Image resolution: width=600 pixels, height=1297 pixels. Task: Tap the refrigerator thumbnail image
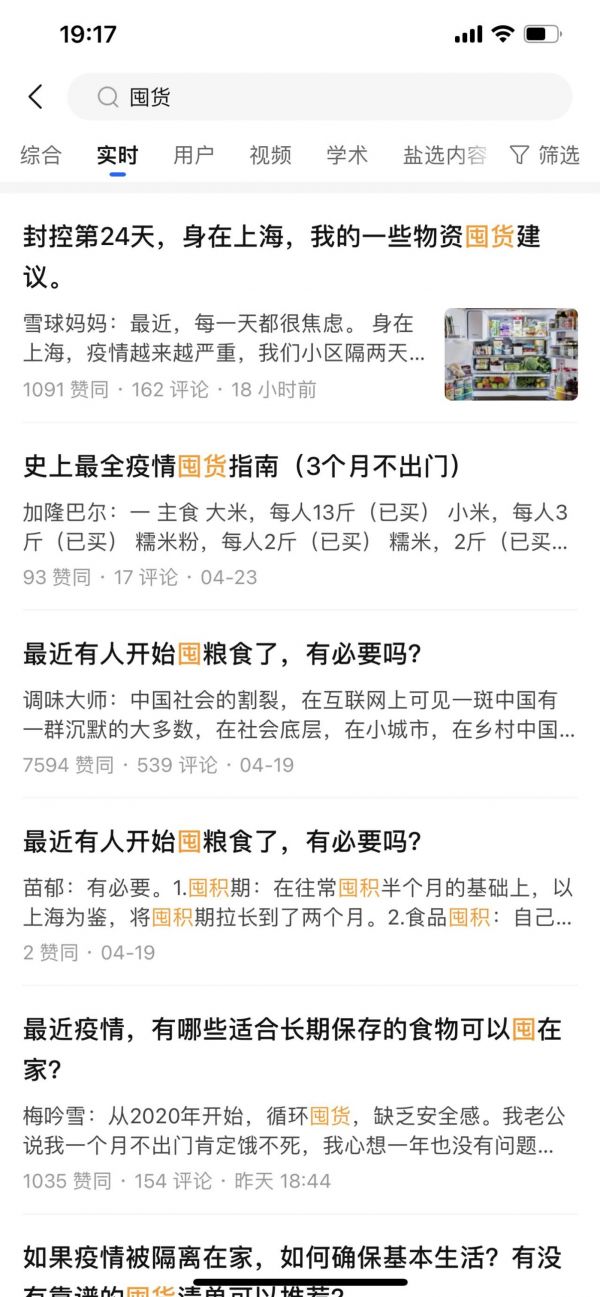[511, 354]
